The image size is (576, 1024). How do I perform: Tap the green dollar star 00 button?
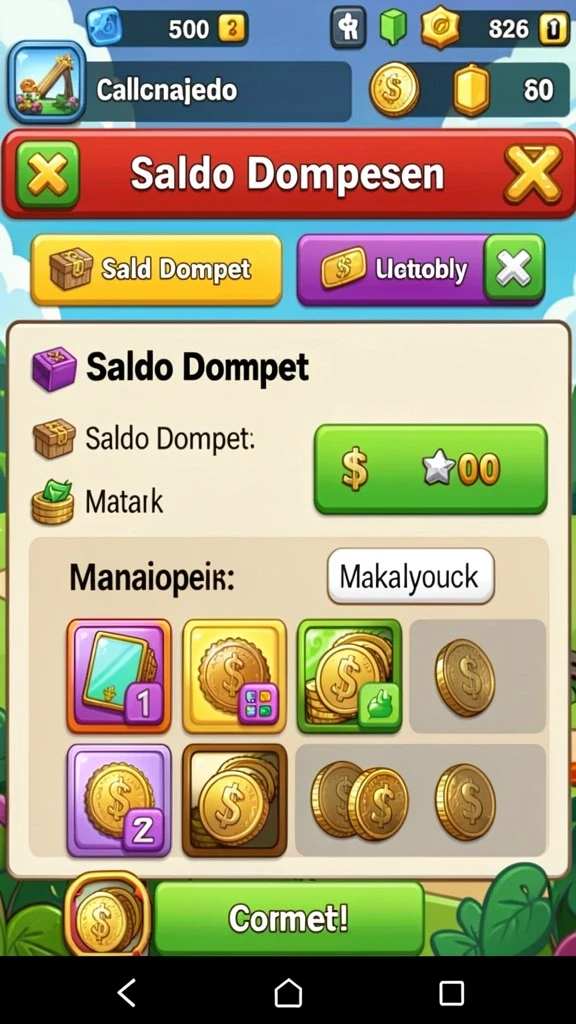(430, 469)
